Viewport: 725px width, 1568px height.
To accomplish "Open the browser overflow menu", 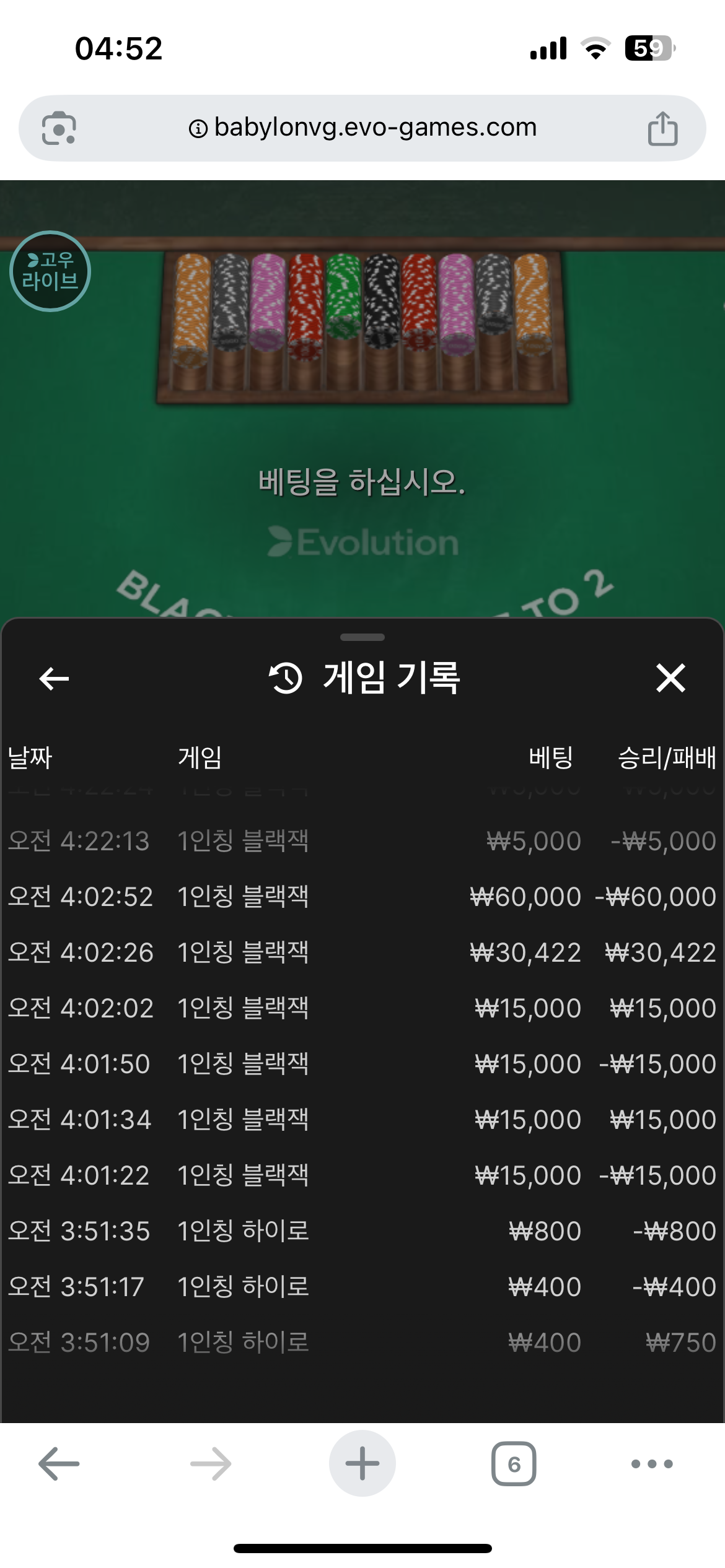I will tap(652, 1463).
